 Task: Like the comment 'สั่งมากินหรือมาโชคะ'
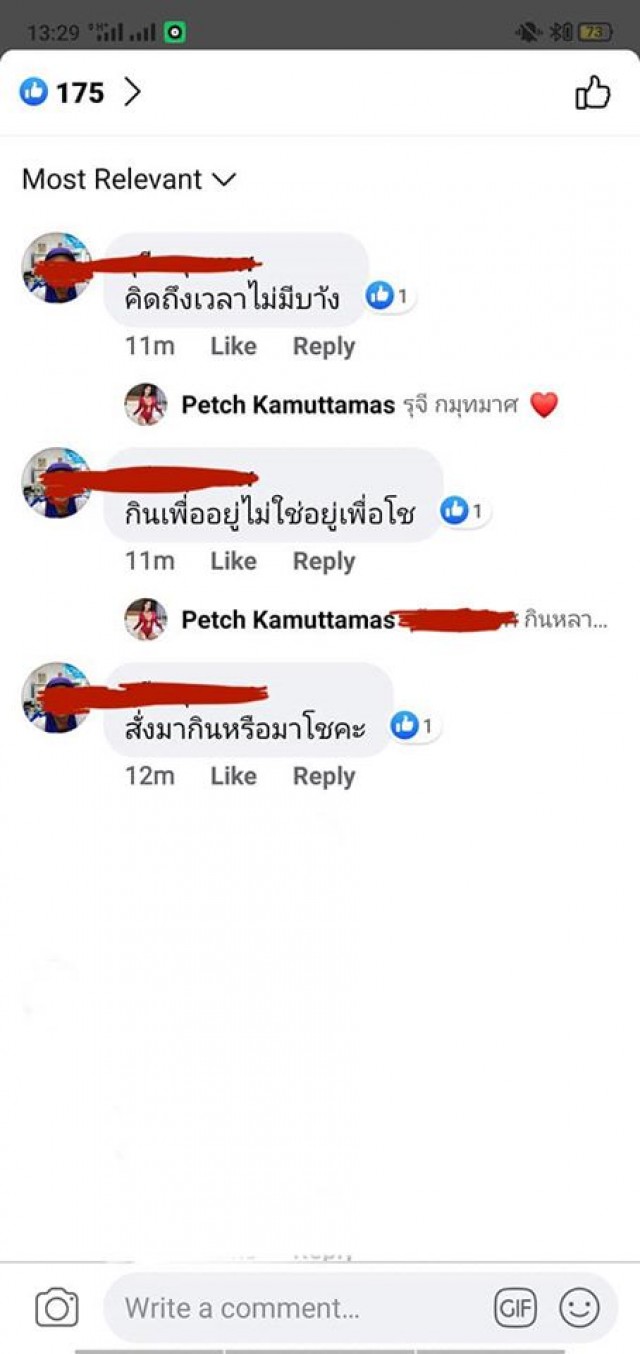tap(233, 777)
